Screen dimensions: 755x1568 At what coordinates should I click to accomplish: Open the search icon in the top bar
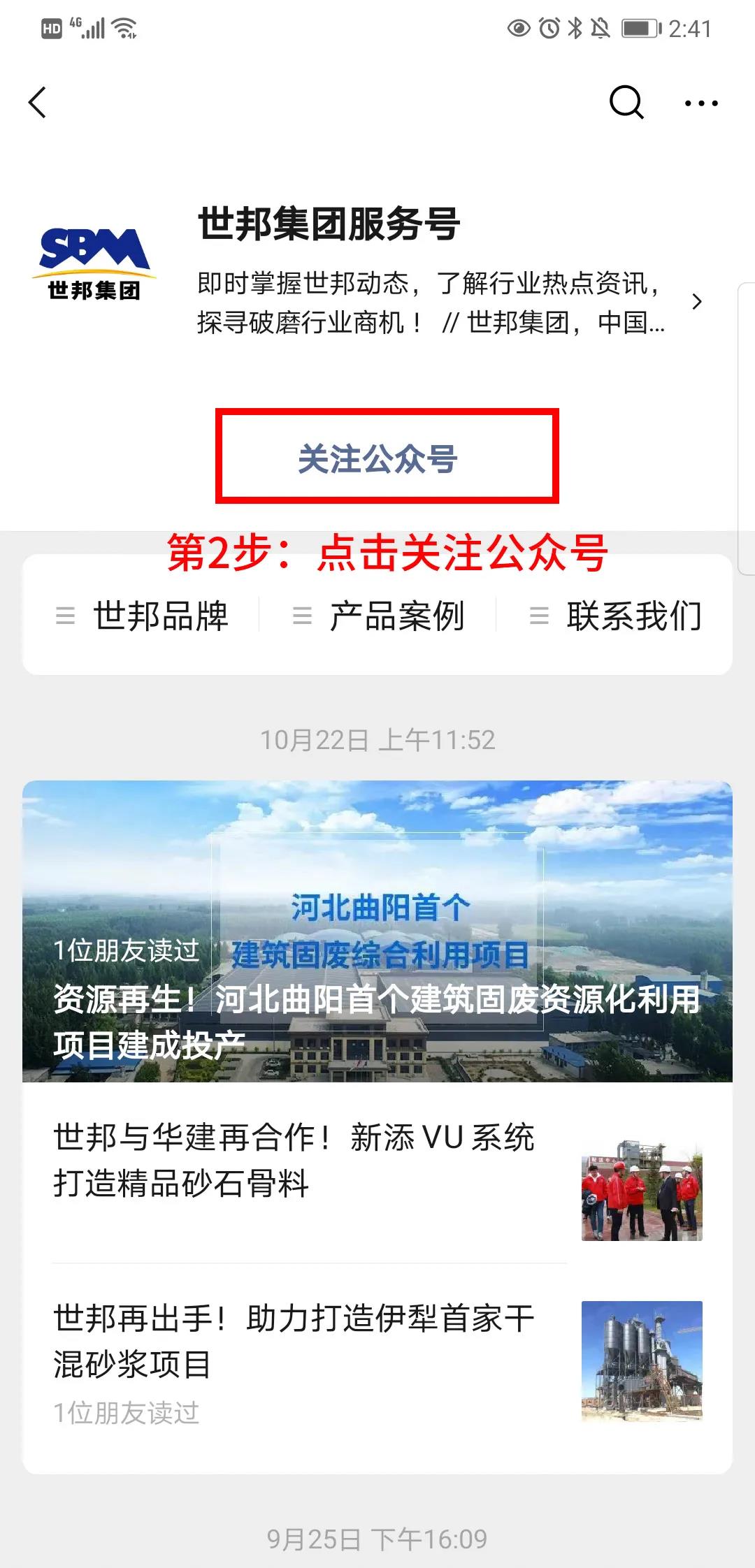[x=626, y=103]
